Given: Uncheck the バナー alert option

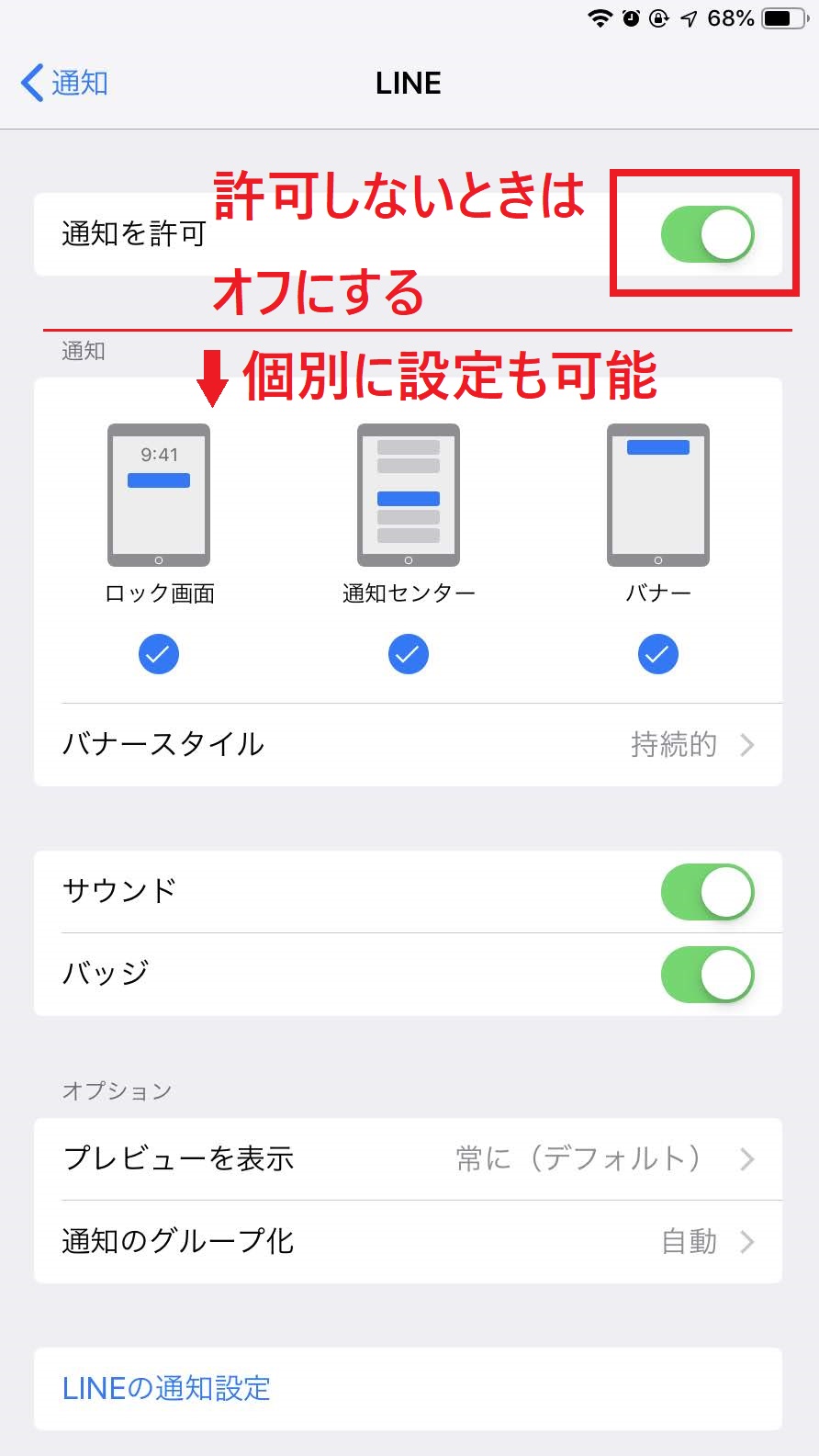Looking at the screenshot, I should (658, 654).
